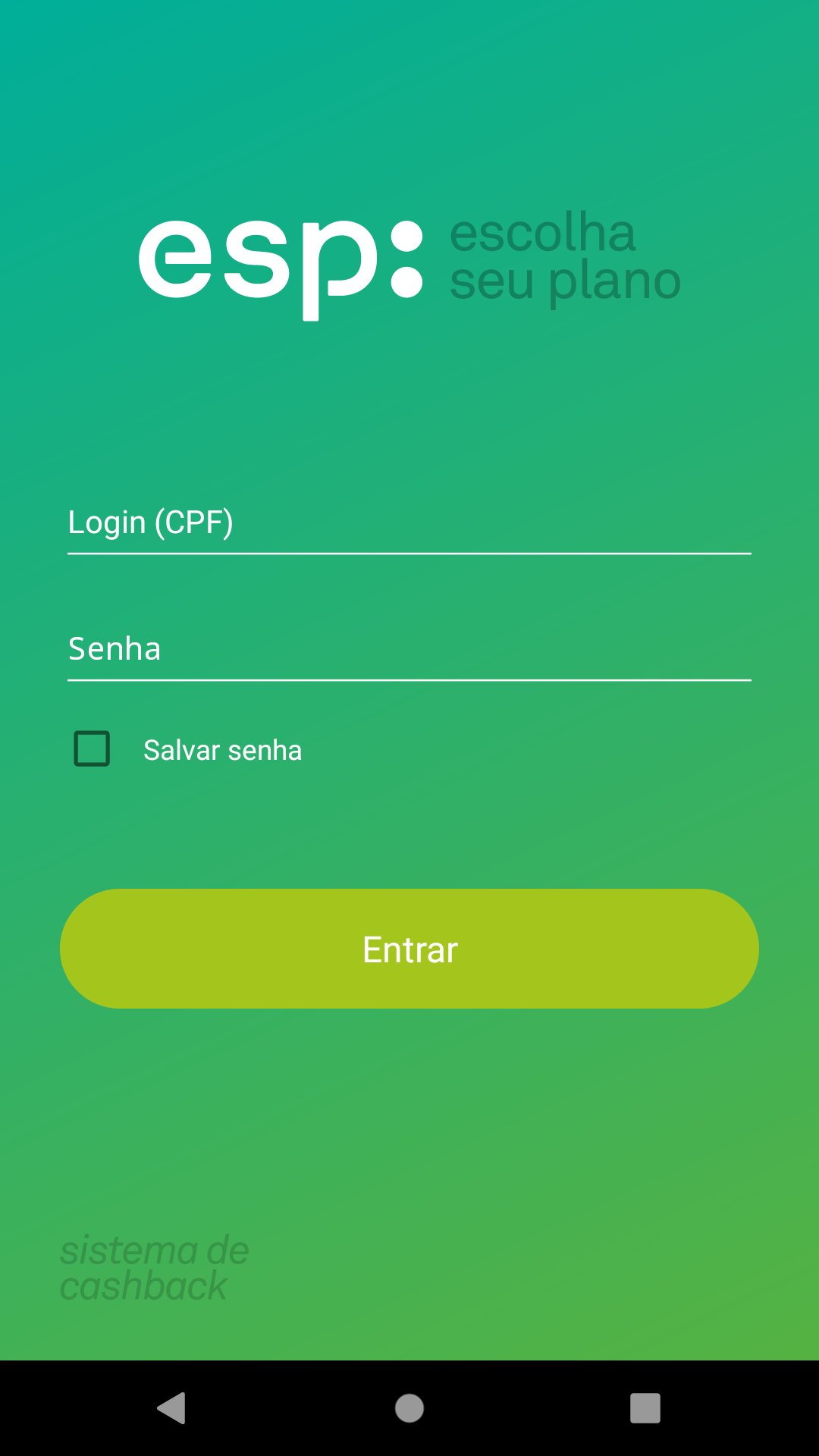Tap the Salvar senha label text

coord(222,748)
